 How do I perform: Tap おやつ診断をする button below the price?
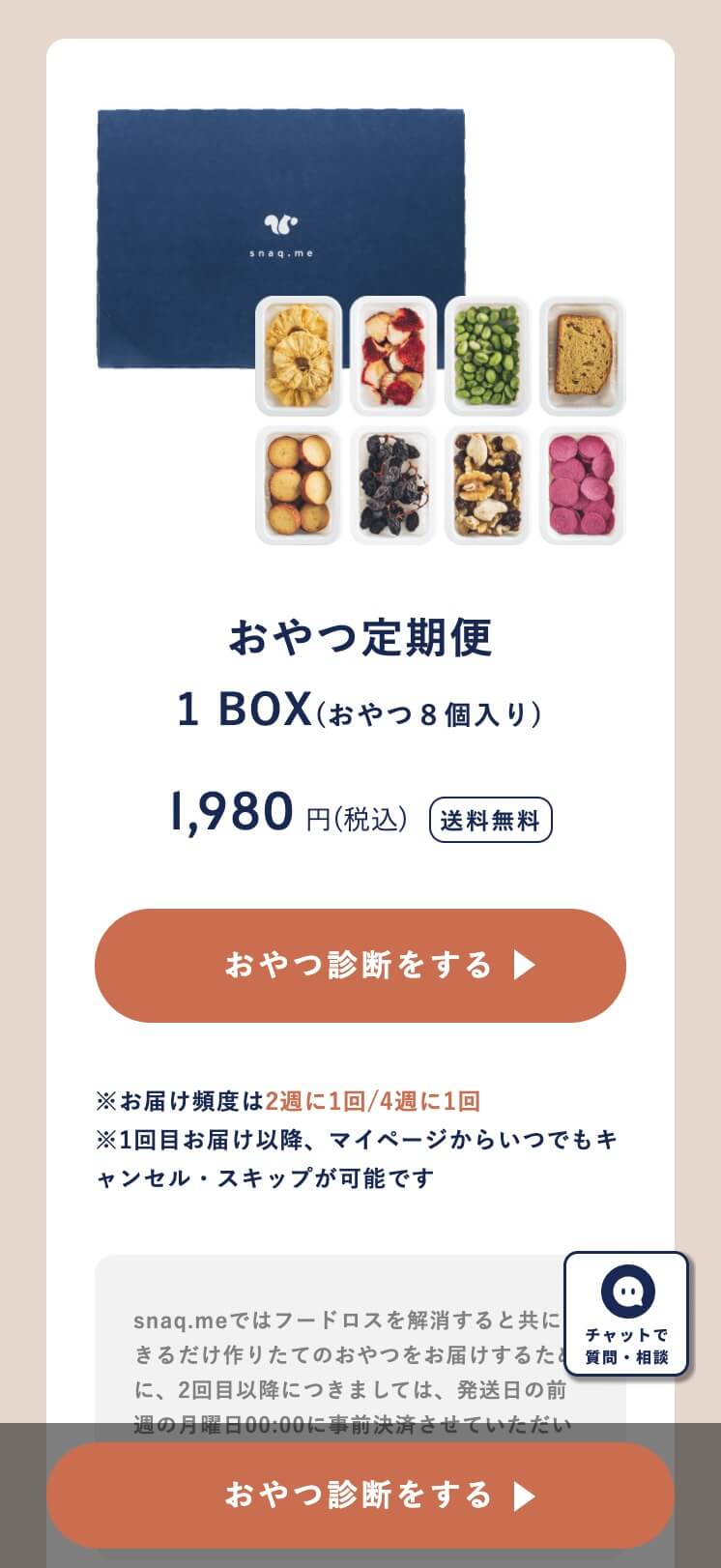click(360, 965)
